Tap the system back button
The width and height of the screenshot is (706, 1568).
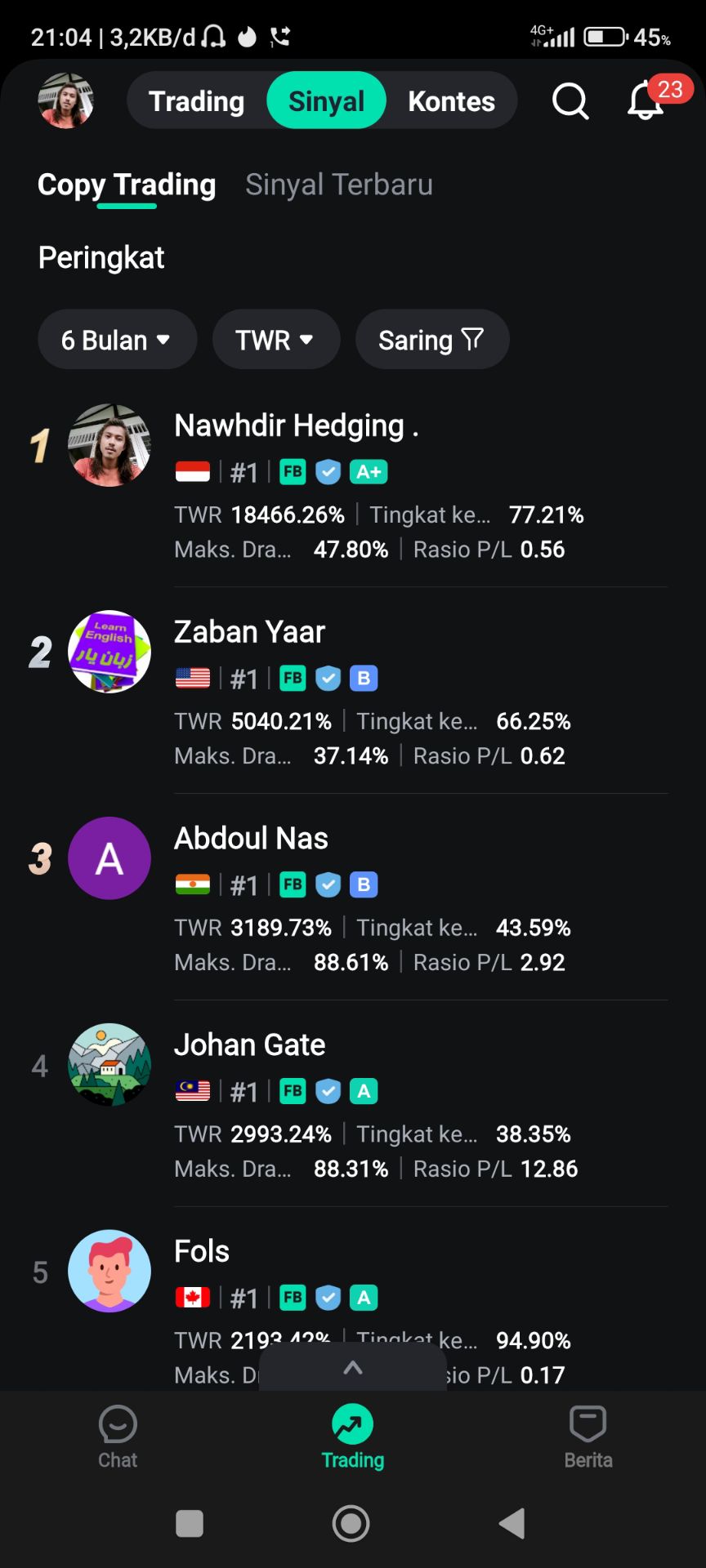pos(512,1523)
